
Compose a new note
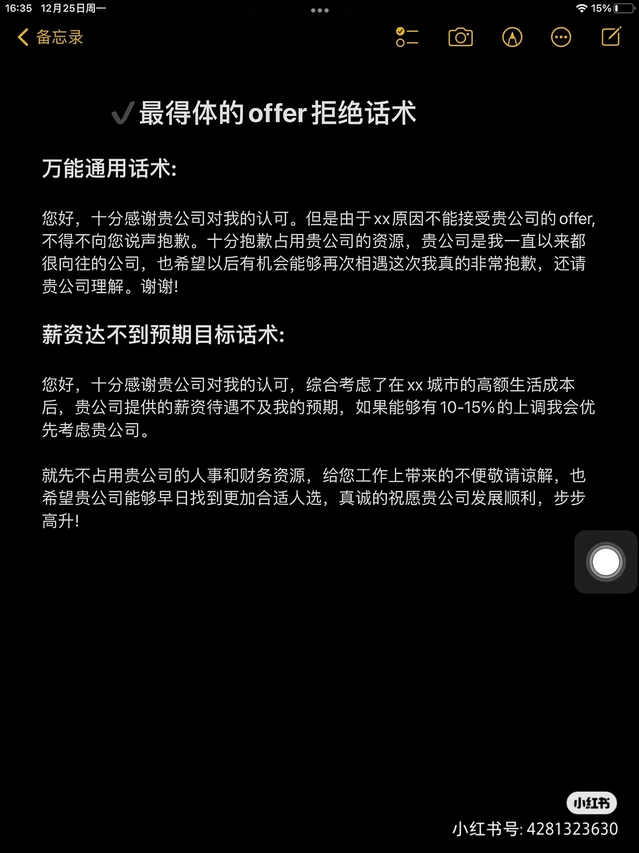[x=610, y=37]
